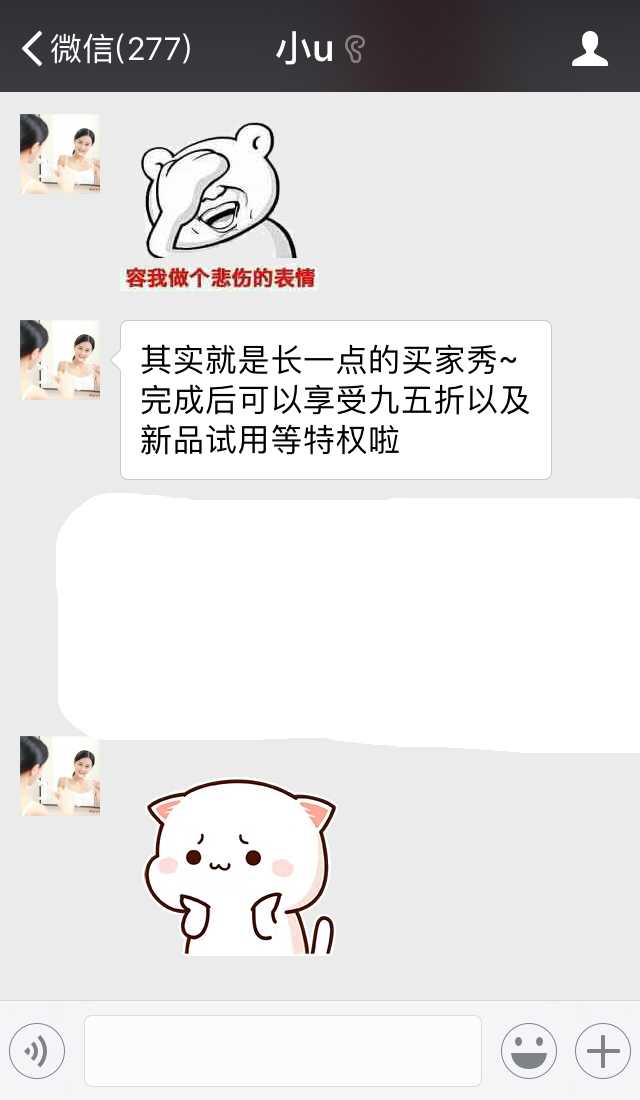640x1100 pixels.
Task: Open the white cat sticker
Action: tap(240, 865)
